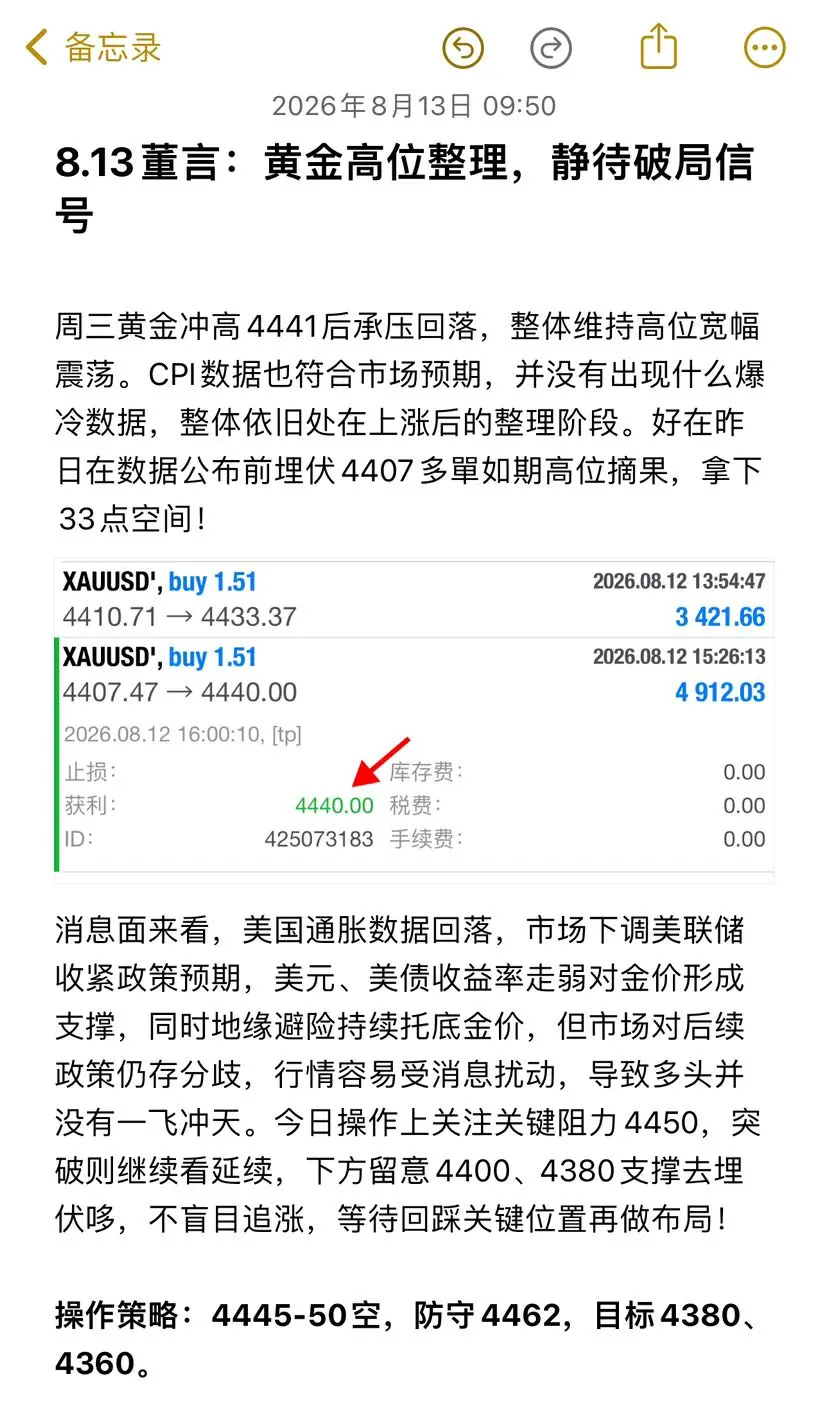Redo the last edit
This screenshot has height=1404, width=828.
point(551,47)
